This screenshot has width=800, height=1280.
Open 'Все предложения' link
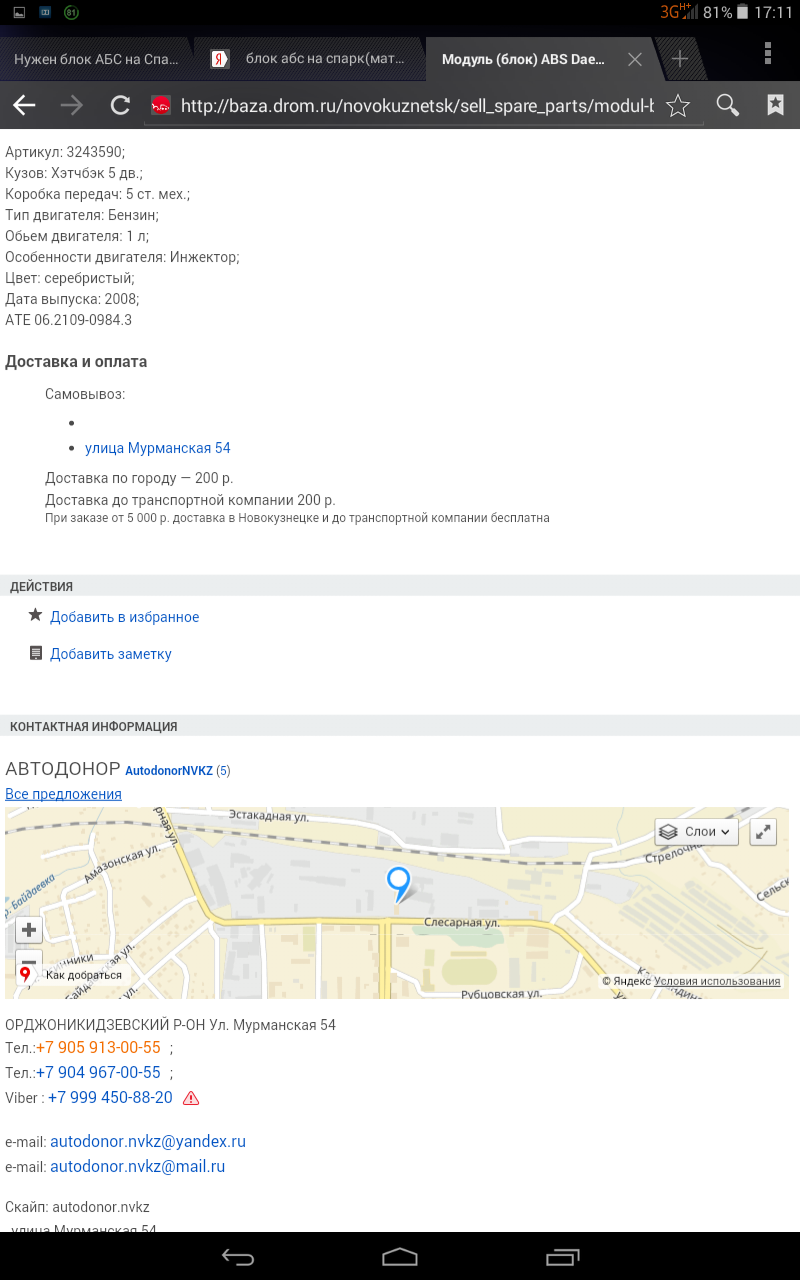pyautogui.click(x=63, y=794)
